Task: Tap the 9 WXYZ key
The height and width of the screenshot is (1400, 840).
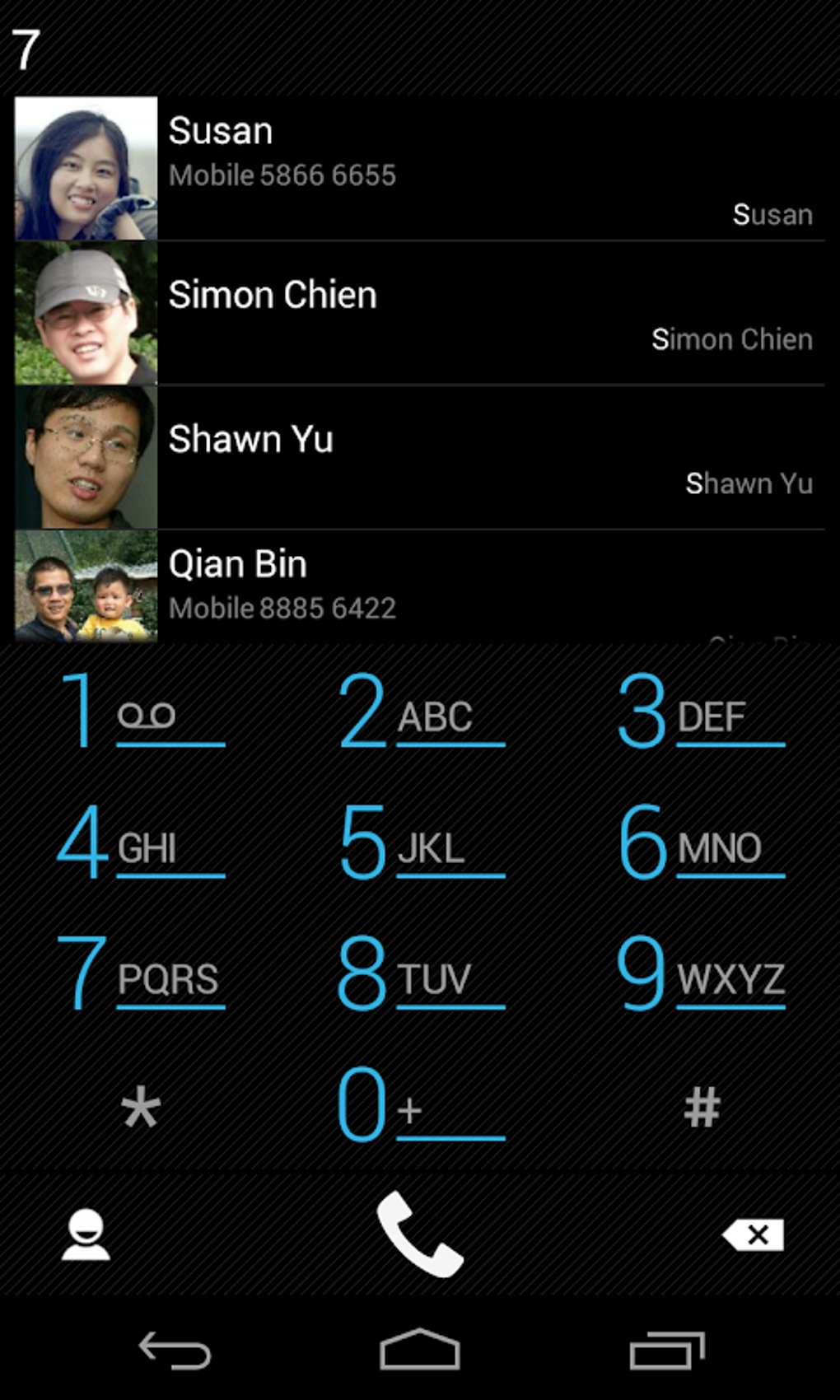Action: click(x=701, y=973)
